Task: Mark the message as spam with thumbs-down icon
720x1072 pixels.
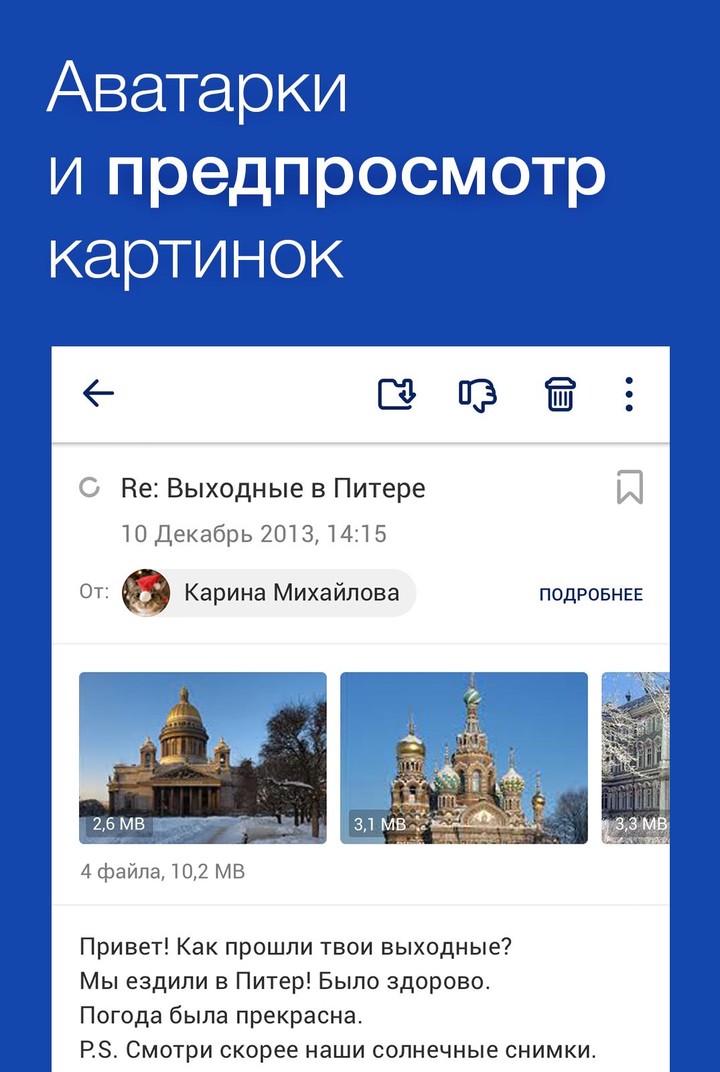Action: (477, 395)
